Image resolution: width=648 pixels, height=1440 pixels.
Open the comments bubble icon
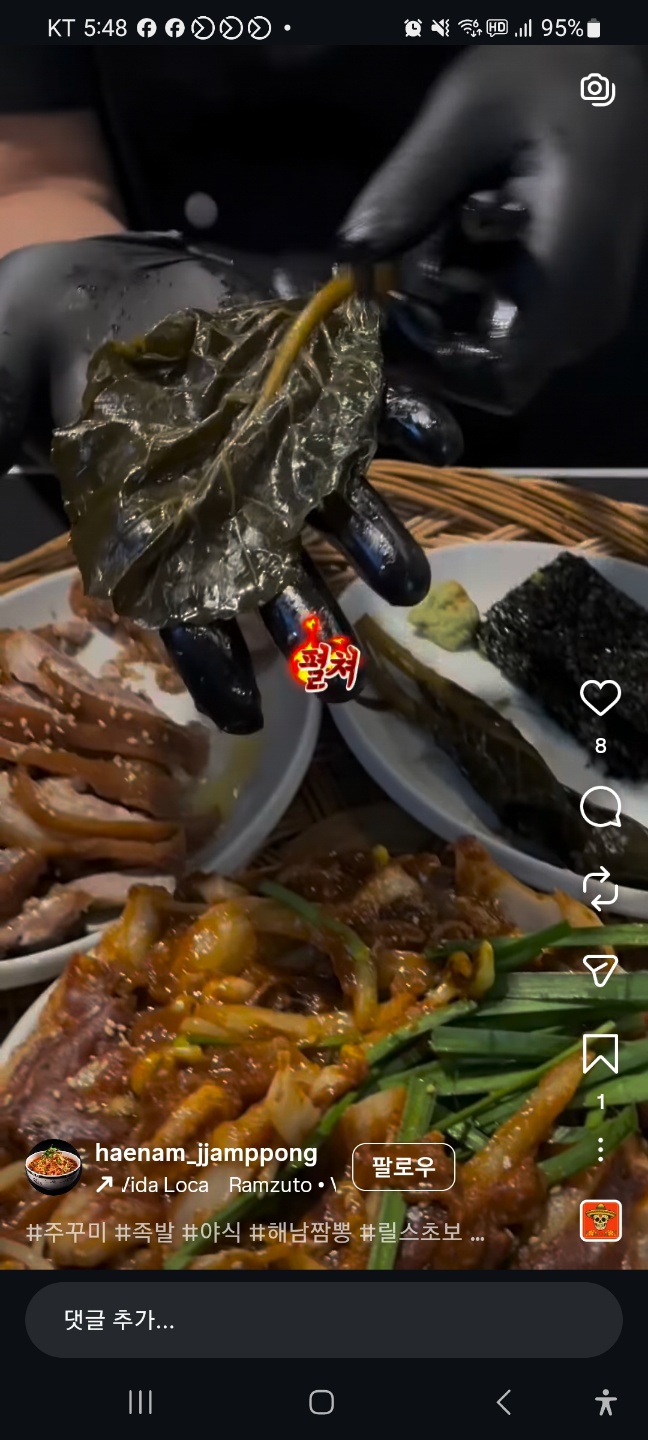pyautogui.click(x=600, y=807)
